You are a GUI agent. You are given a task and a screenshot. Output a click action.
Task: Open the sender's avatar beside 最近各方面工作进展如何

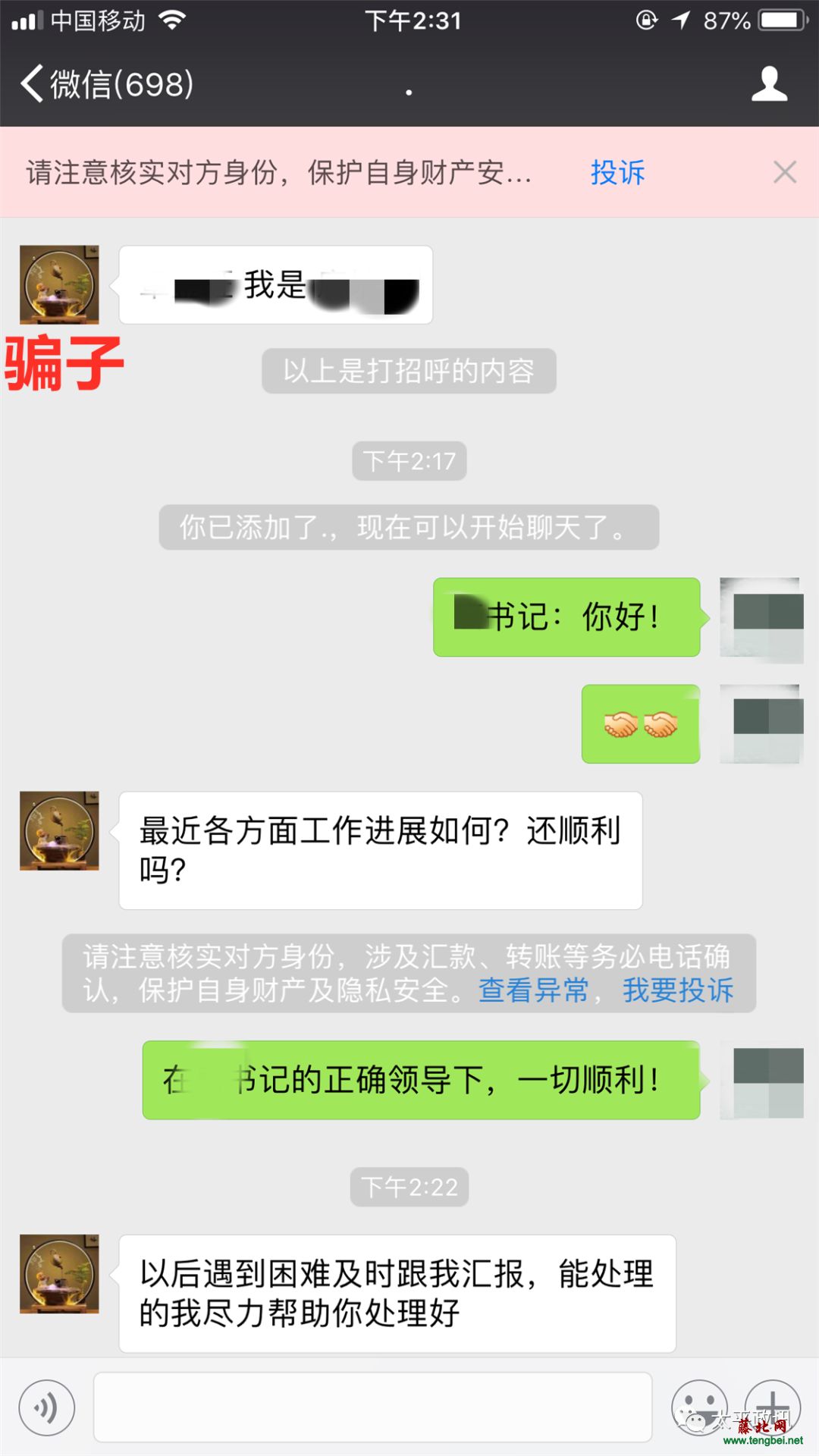coord(59,831)
